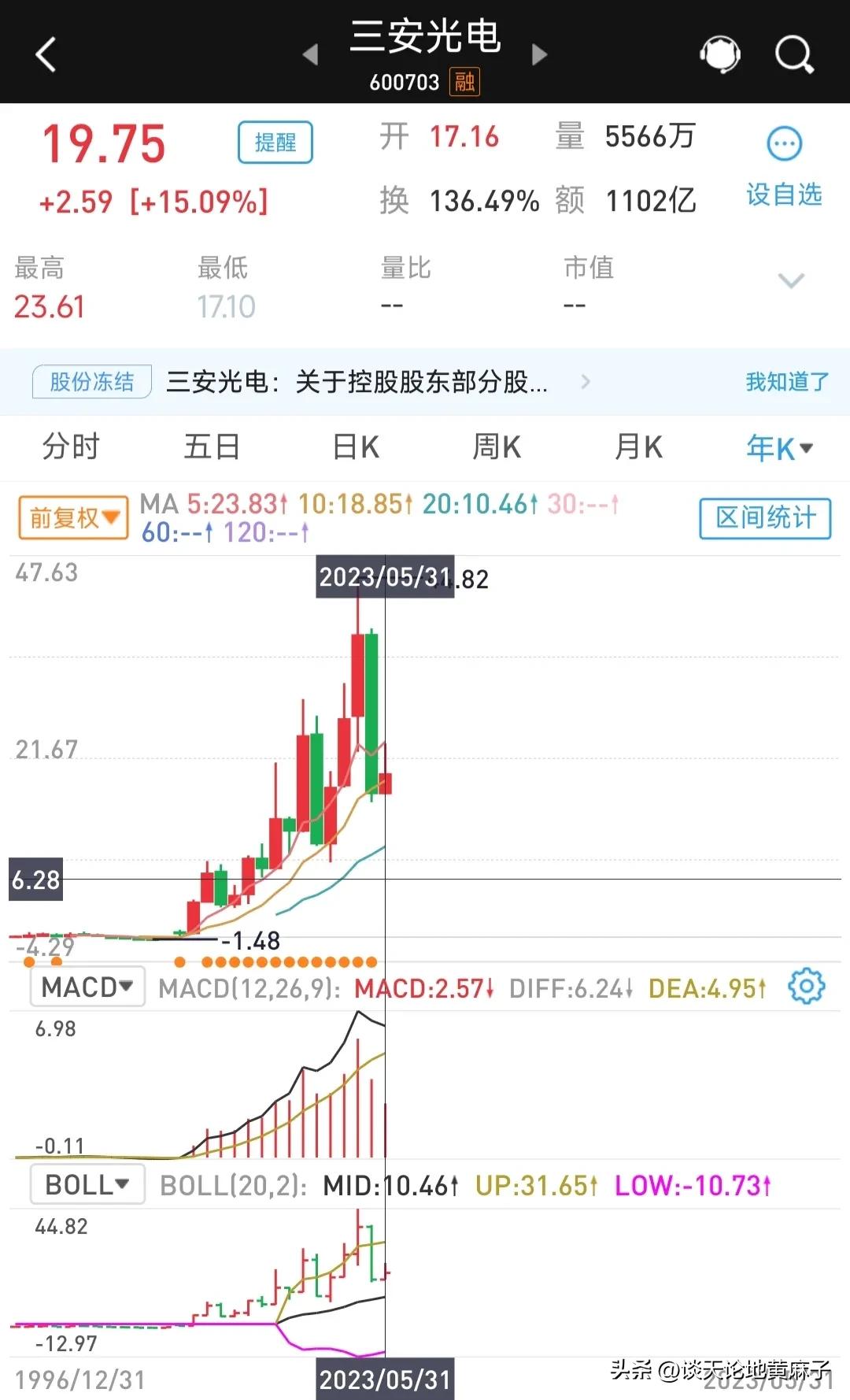Image resolution: width=850 pixels, height=1400 pixels.
Task: Expand full quote details with the down chevron
Action: coord(789,280)
